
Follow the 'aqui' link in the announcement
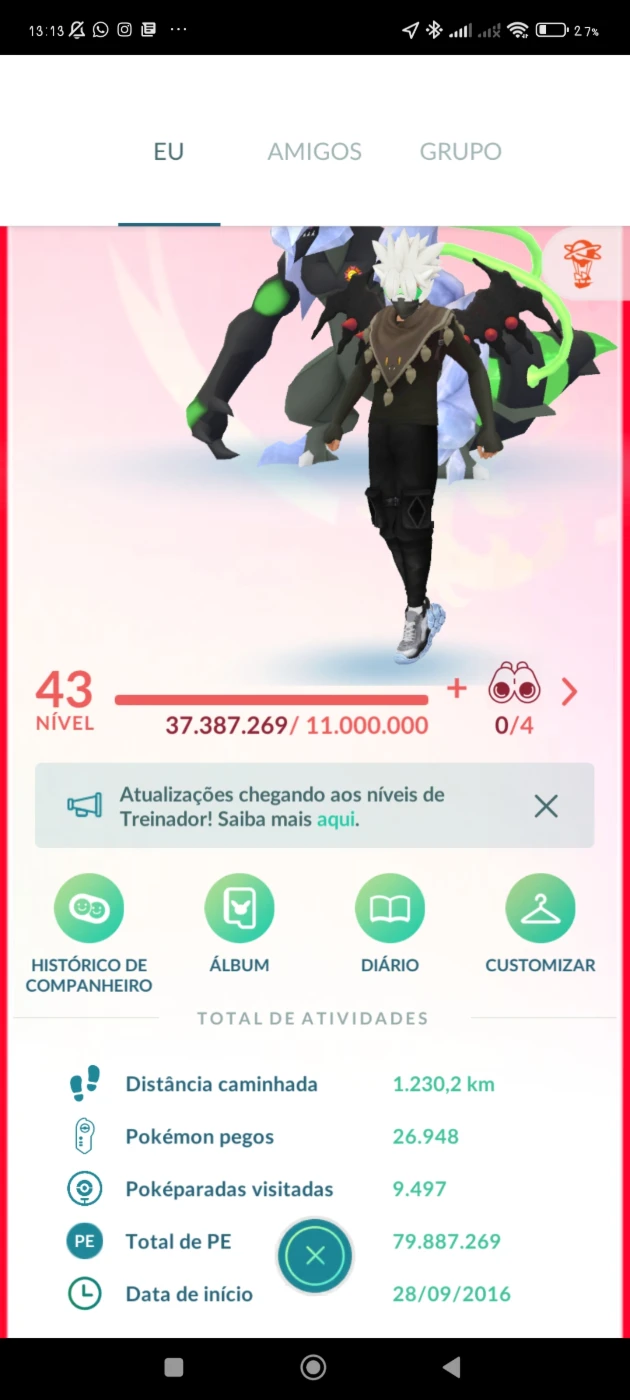pyautogui.click(x=336, y=820)
